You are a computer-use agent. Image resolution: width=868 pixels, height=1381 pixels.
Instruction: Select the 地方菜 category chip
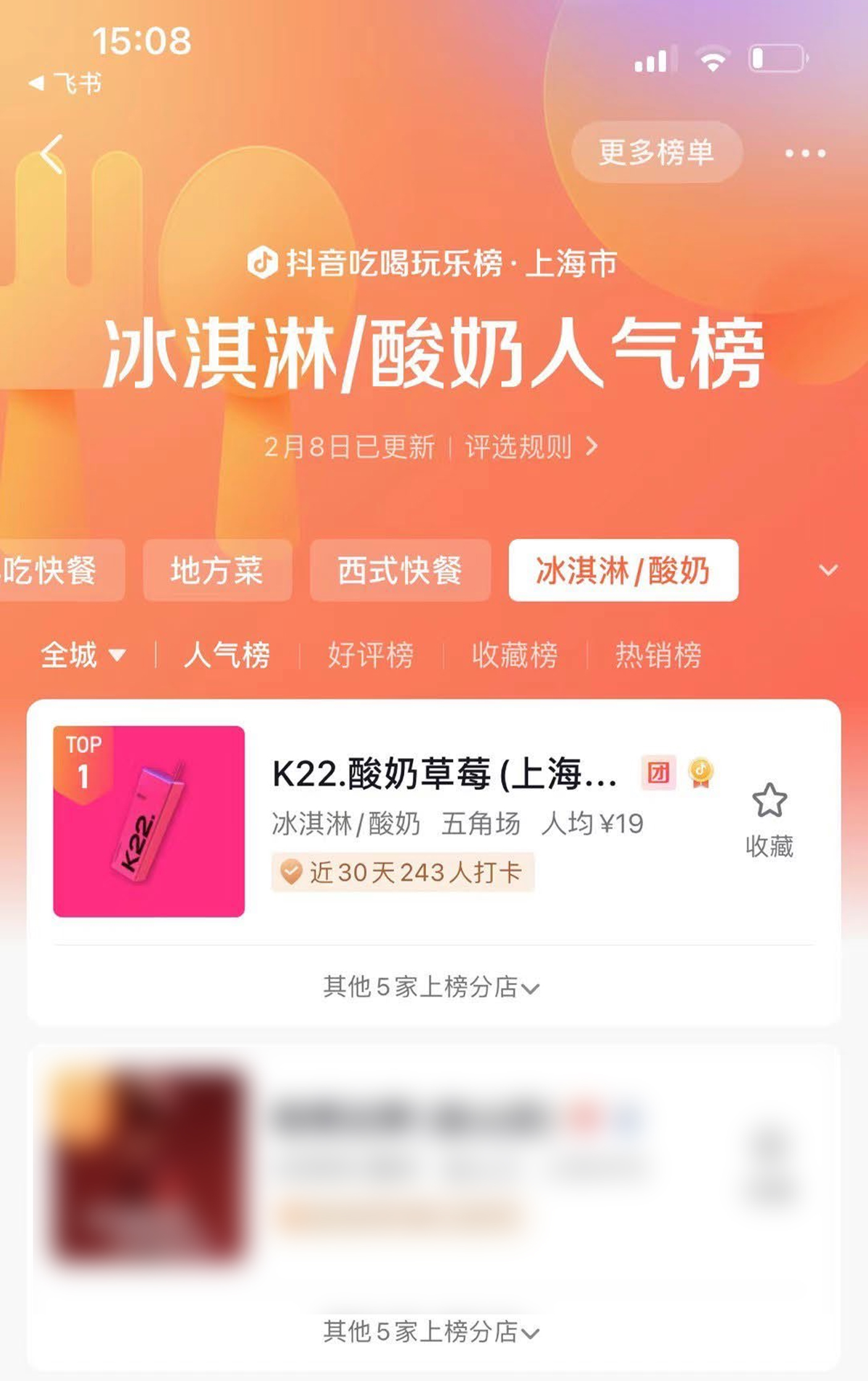click(217, 570)
